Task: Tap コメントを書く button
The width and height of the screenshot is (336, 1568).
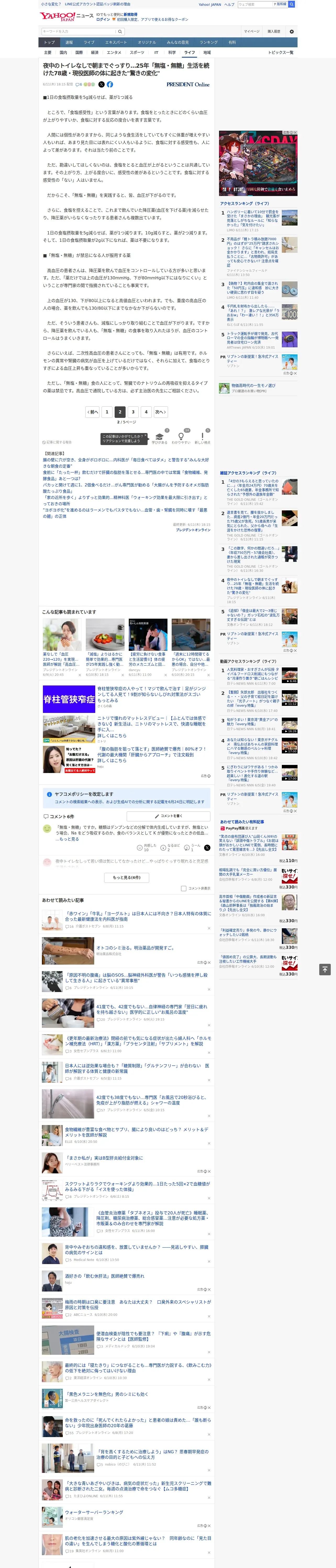Action: coord(168,816)
